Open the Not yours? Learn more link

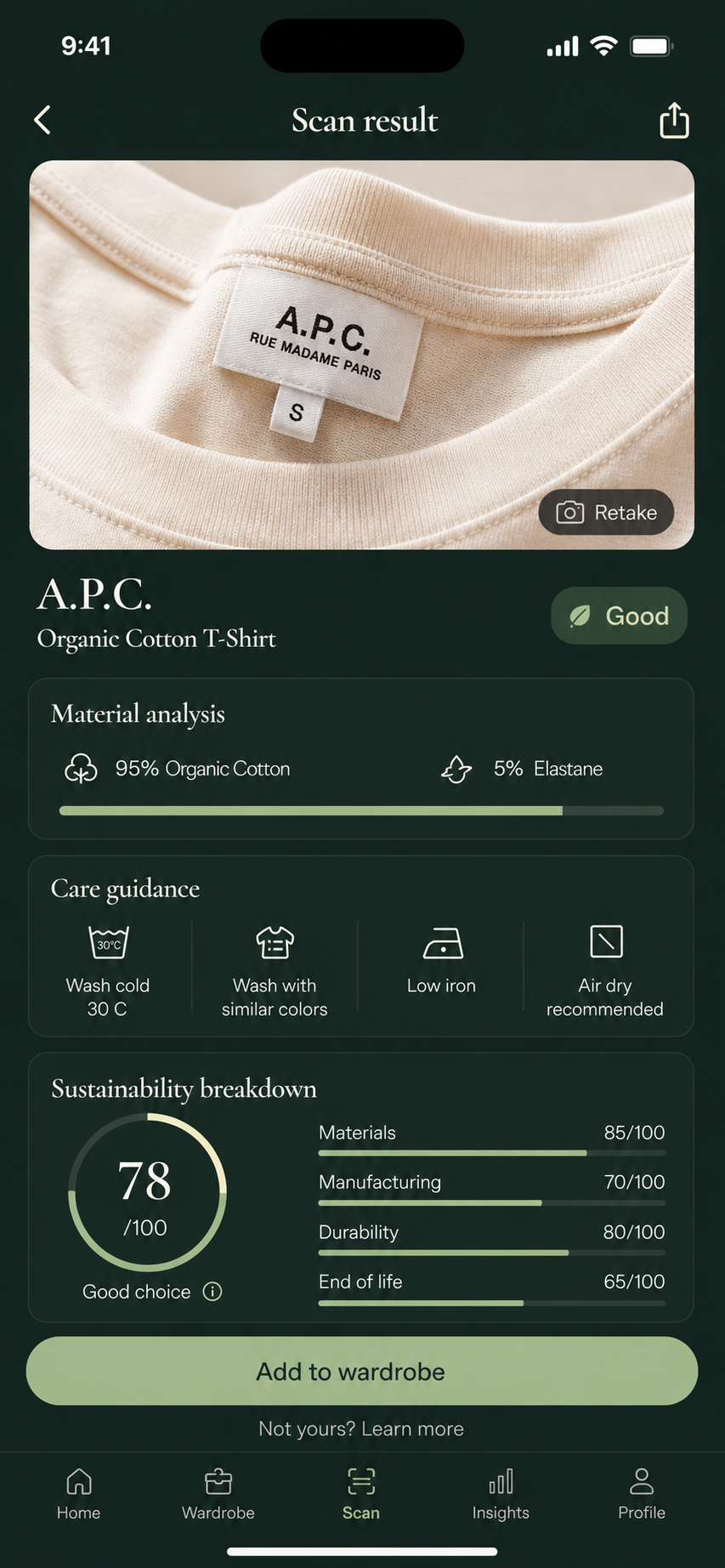[361, 1429]
